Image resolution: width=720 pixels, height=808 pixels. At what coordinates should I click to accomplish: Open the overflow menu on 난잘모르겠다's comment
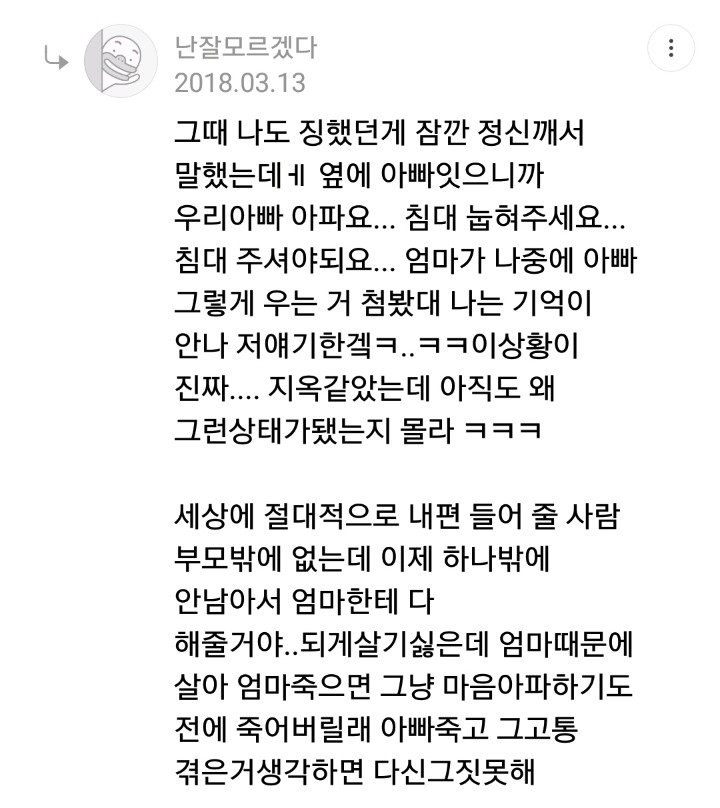(x=672, y=47)
